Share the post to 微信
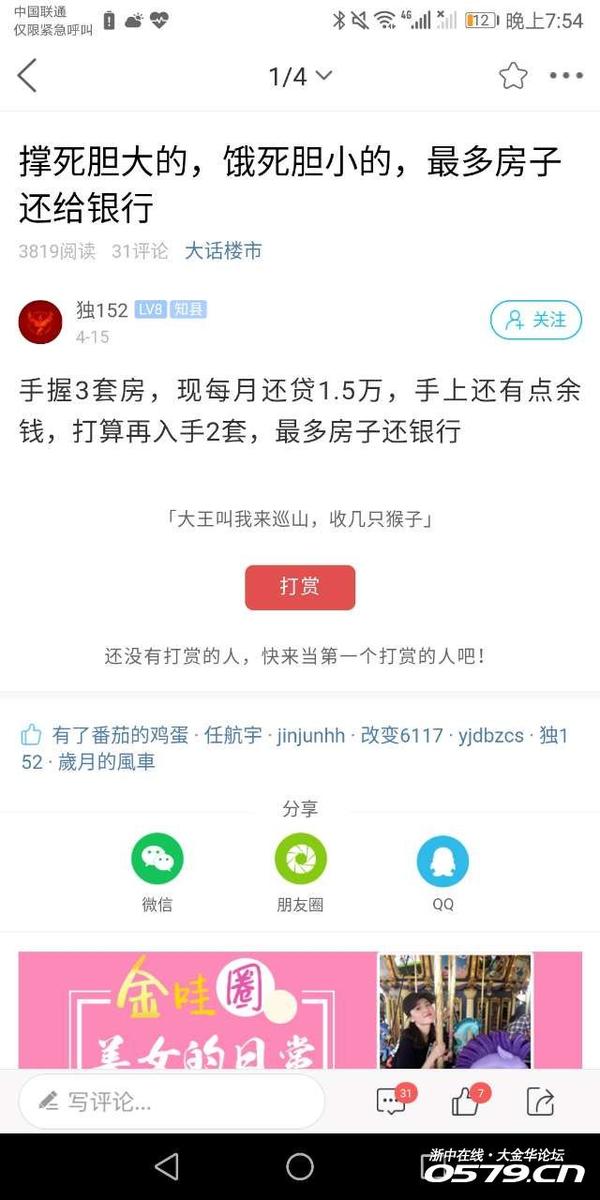The height and width of the screenshot is (1200, 600). (157, 860)
